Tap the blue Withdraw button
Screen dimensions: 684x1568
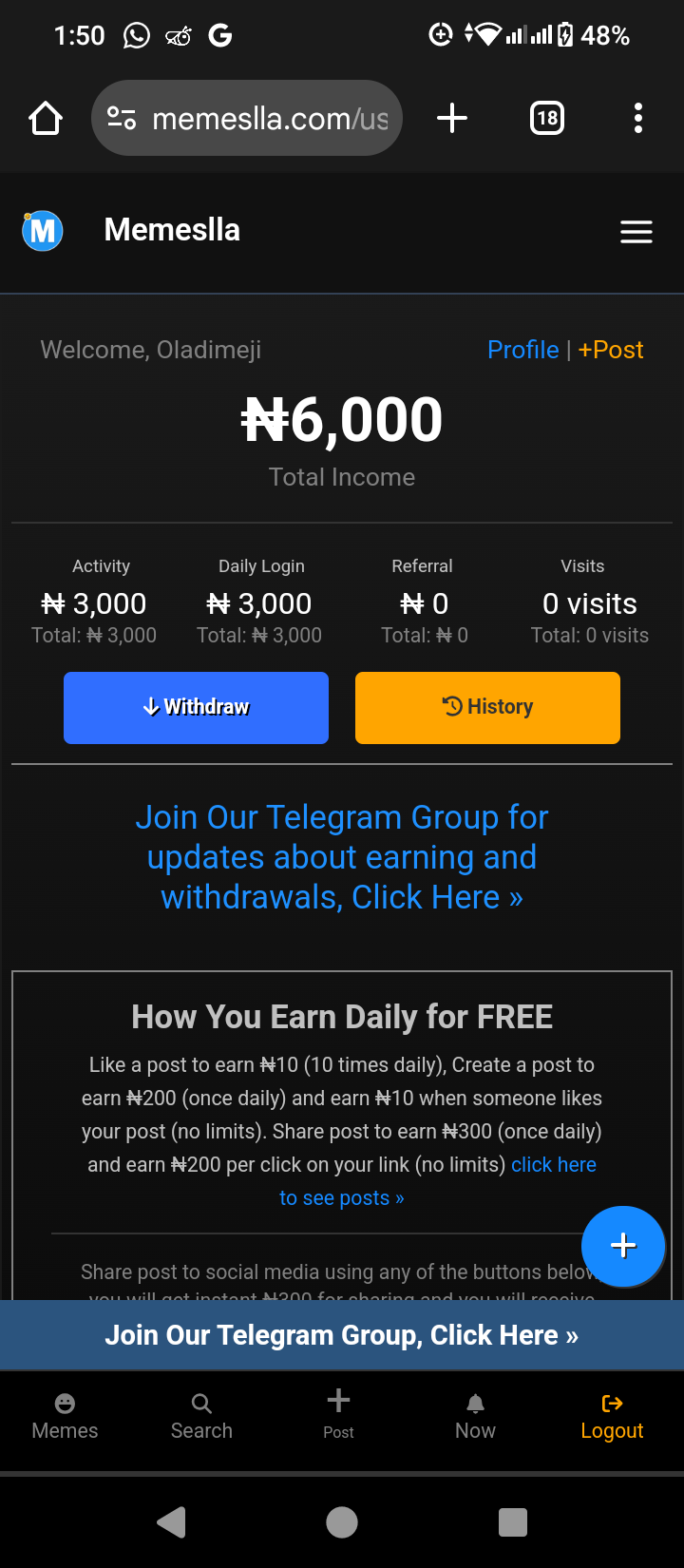click(196, 708)
